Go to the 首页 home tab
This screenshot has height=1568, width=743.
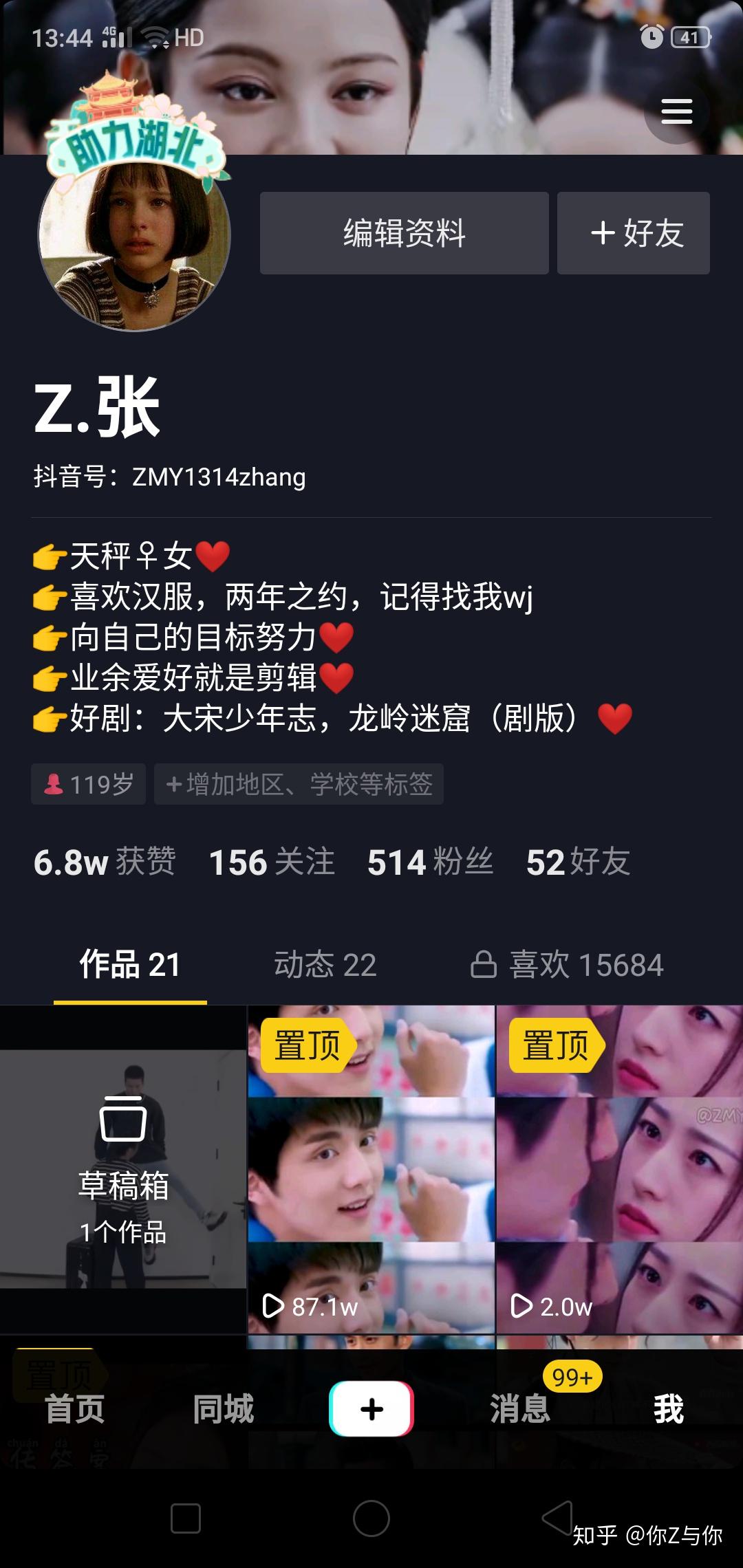click(74, 1409)
